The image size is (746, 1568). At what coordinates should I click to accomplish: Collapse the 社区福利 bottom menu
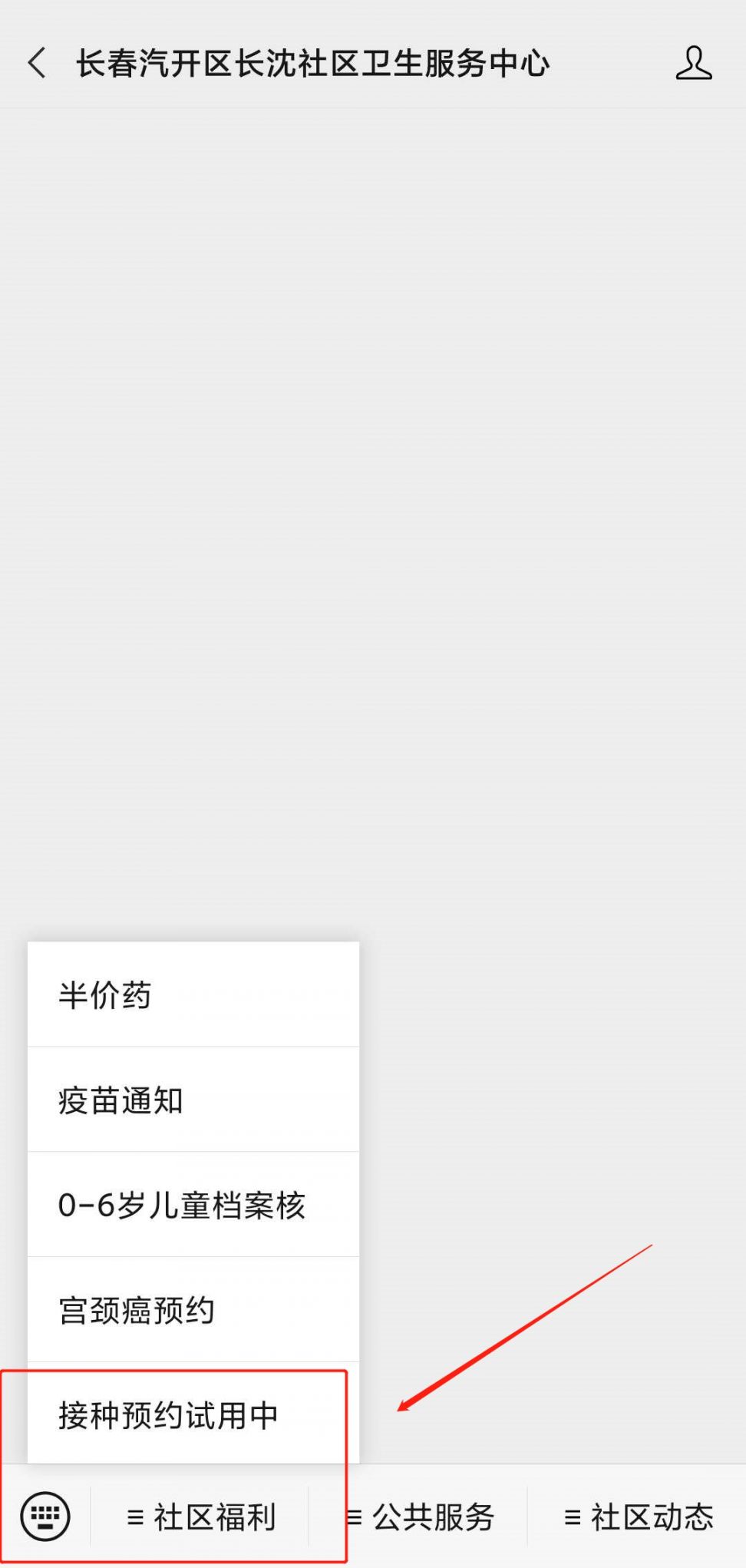pyautogui.click(x=200, y=1517)
